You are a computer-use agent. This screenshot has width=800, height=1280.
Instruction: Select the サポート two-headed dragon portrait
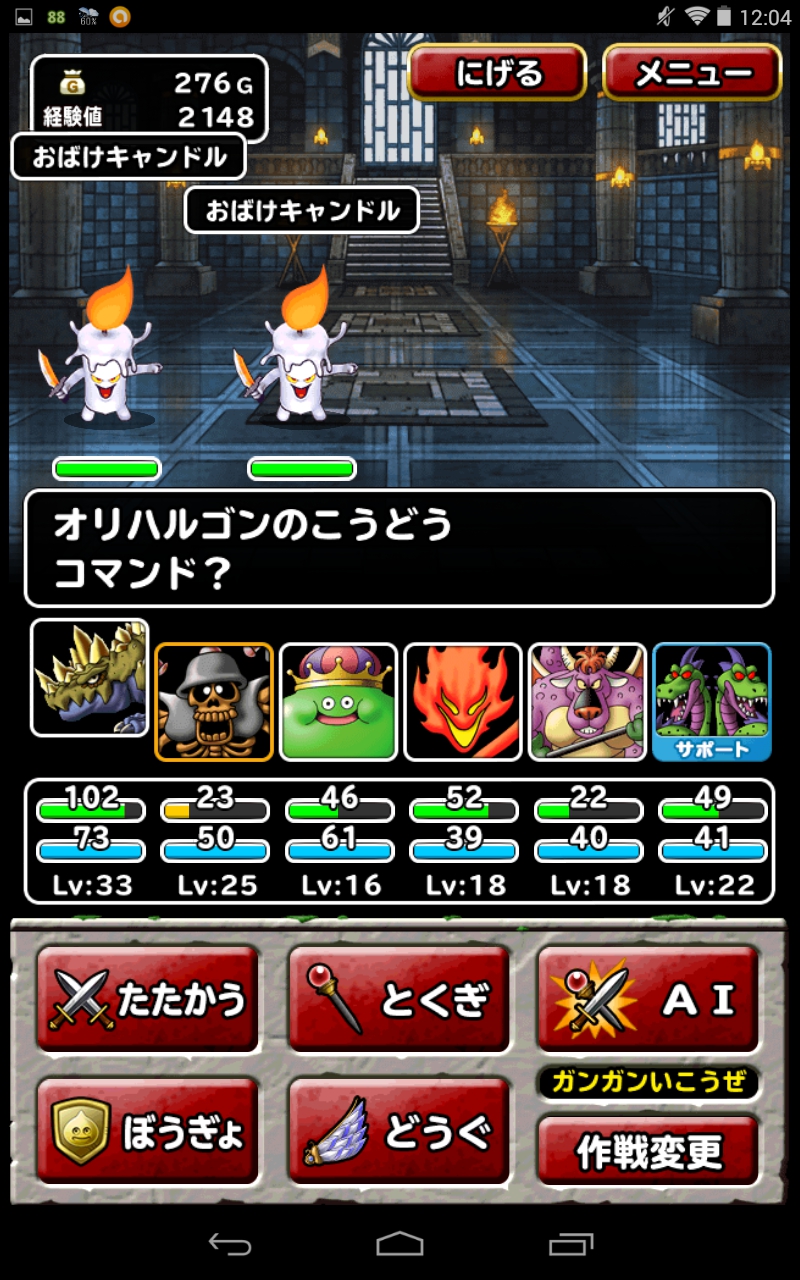pos(711,702)
